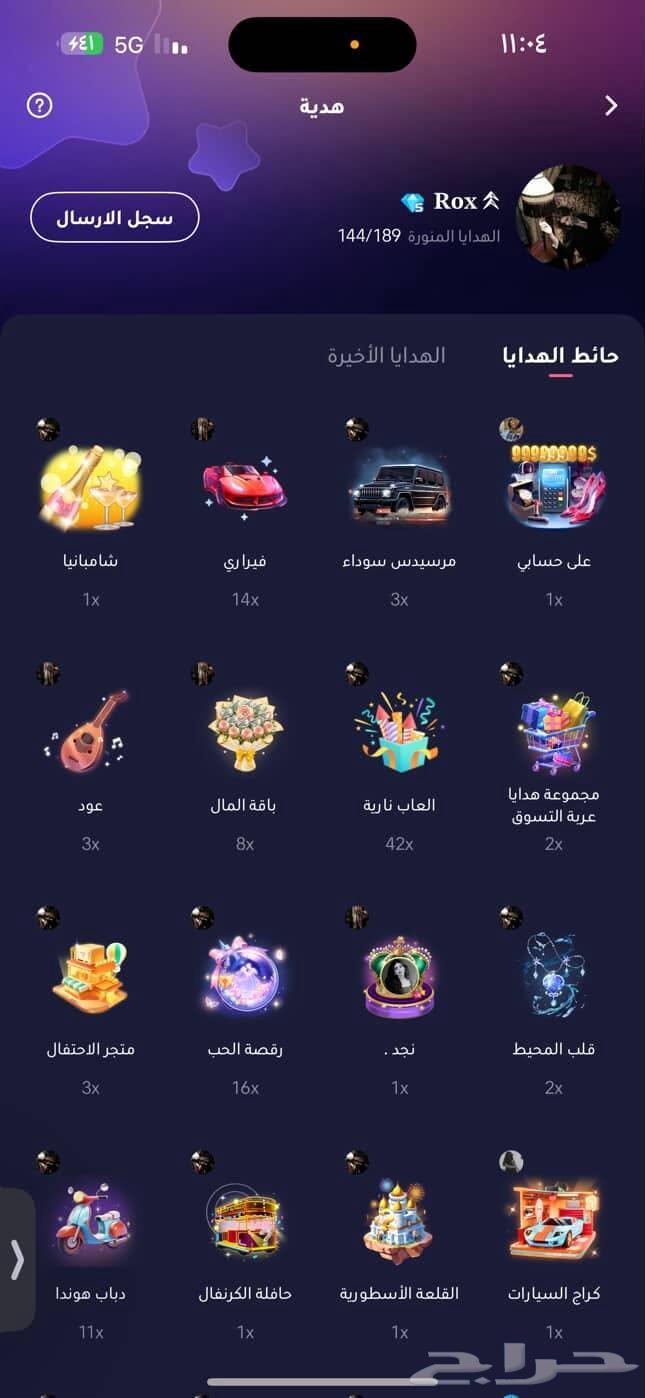
Task: Select the حائط الهدايا tab
Action: pyautogui.click(x=560, y=356)
